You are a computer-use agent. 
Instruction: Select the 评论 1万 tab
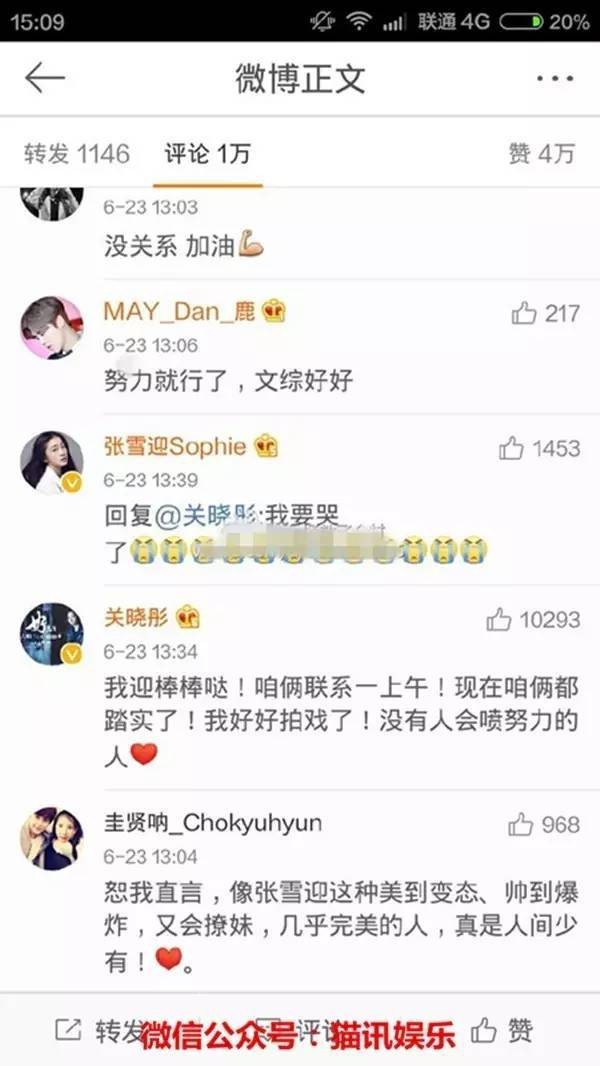pyautogui.click(x=208, y=154)
